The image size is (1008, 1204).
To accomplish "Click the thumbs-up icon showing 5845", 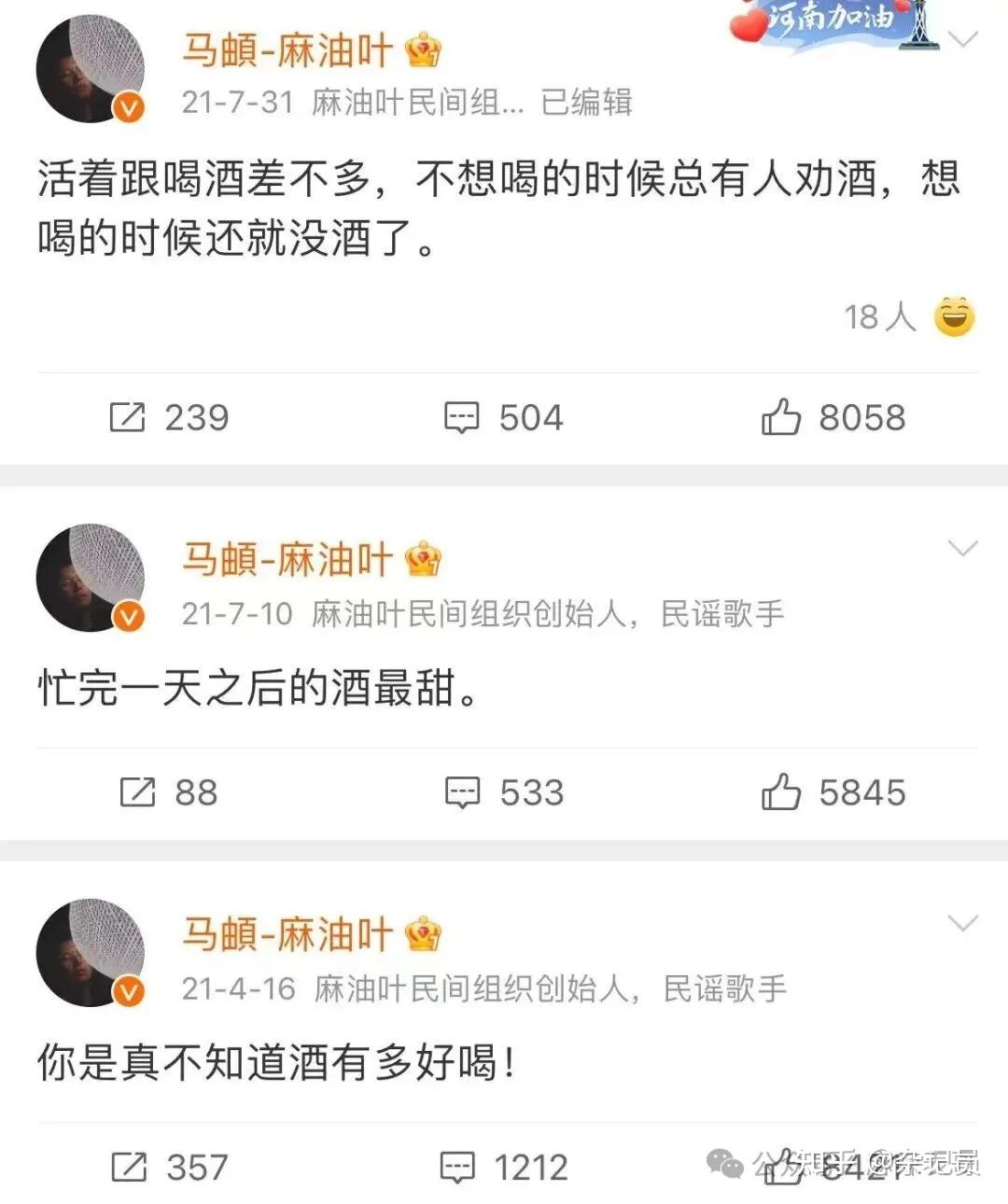I will pos(784,792).
